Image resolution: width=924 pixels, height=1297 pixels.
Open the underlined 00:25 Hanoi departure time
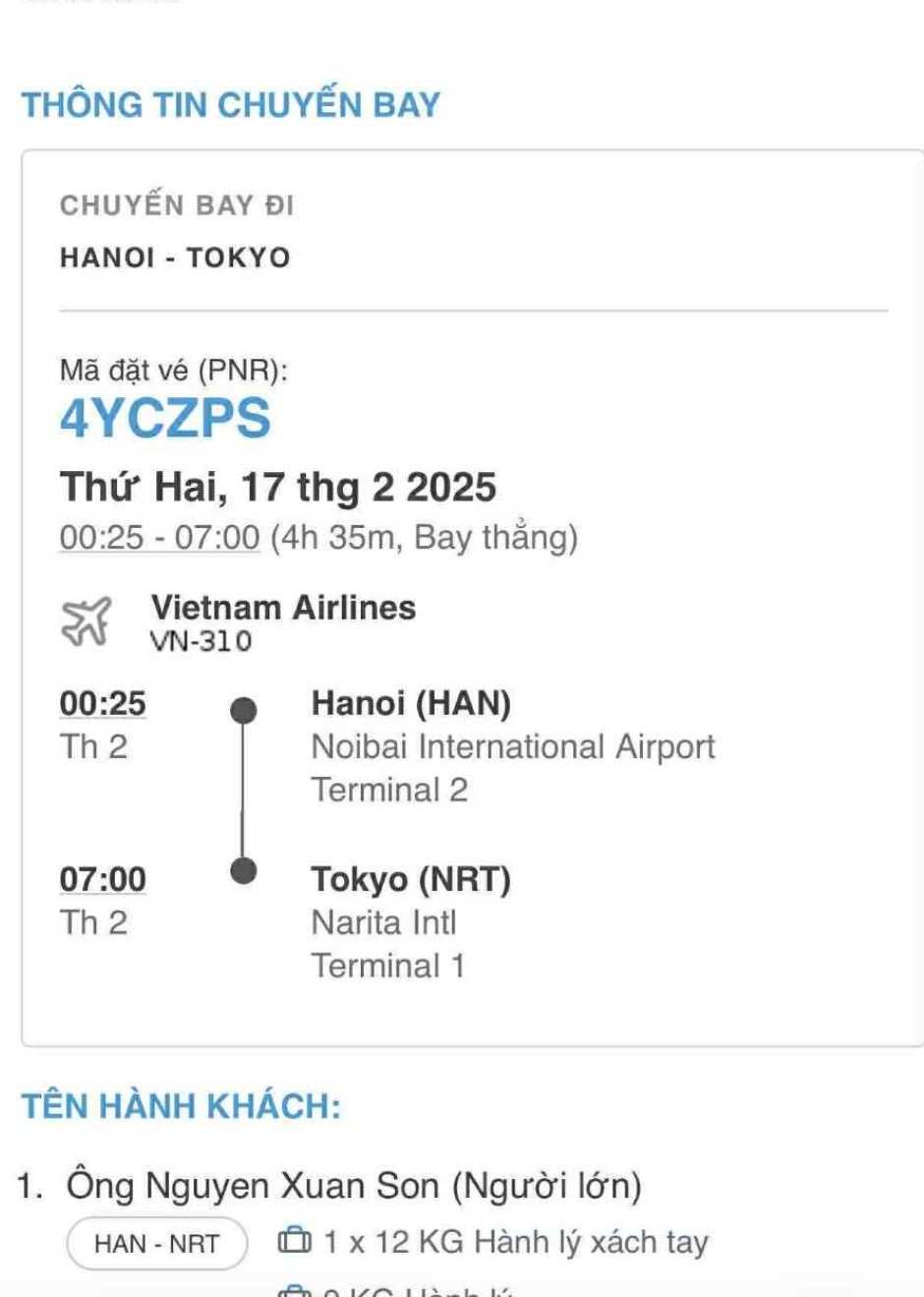pyautogui.click(x=102, y=704)
